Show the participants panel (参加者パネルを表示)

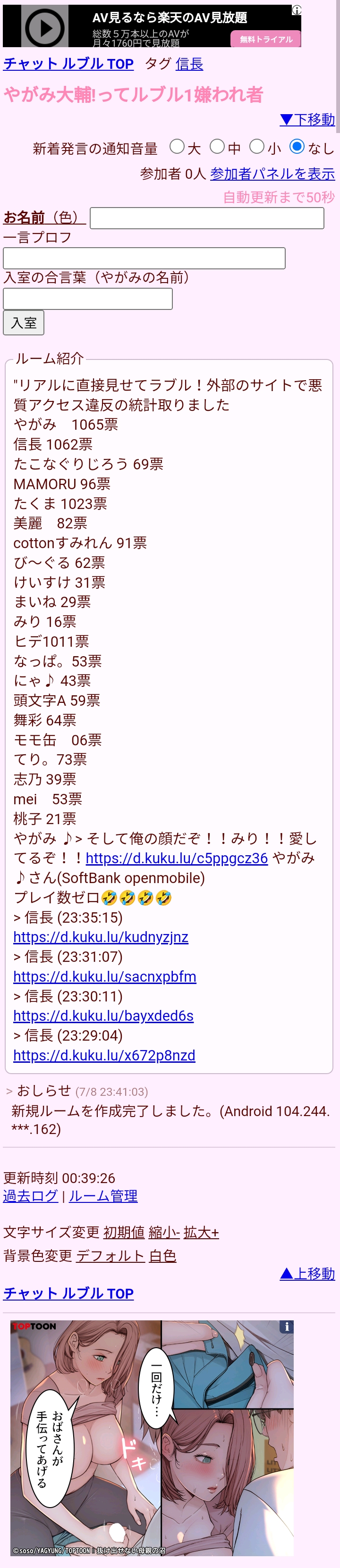[x=272, y=174]
